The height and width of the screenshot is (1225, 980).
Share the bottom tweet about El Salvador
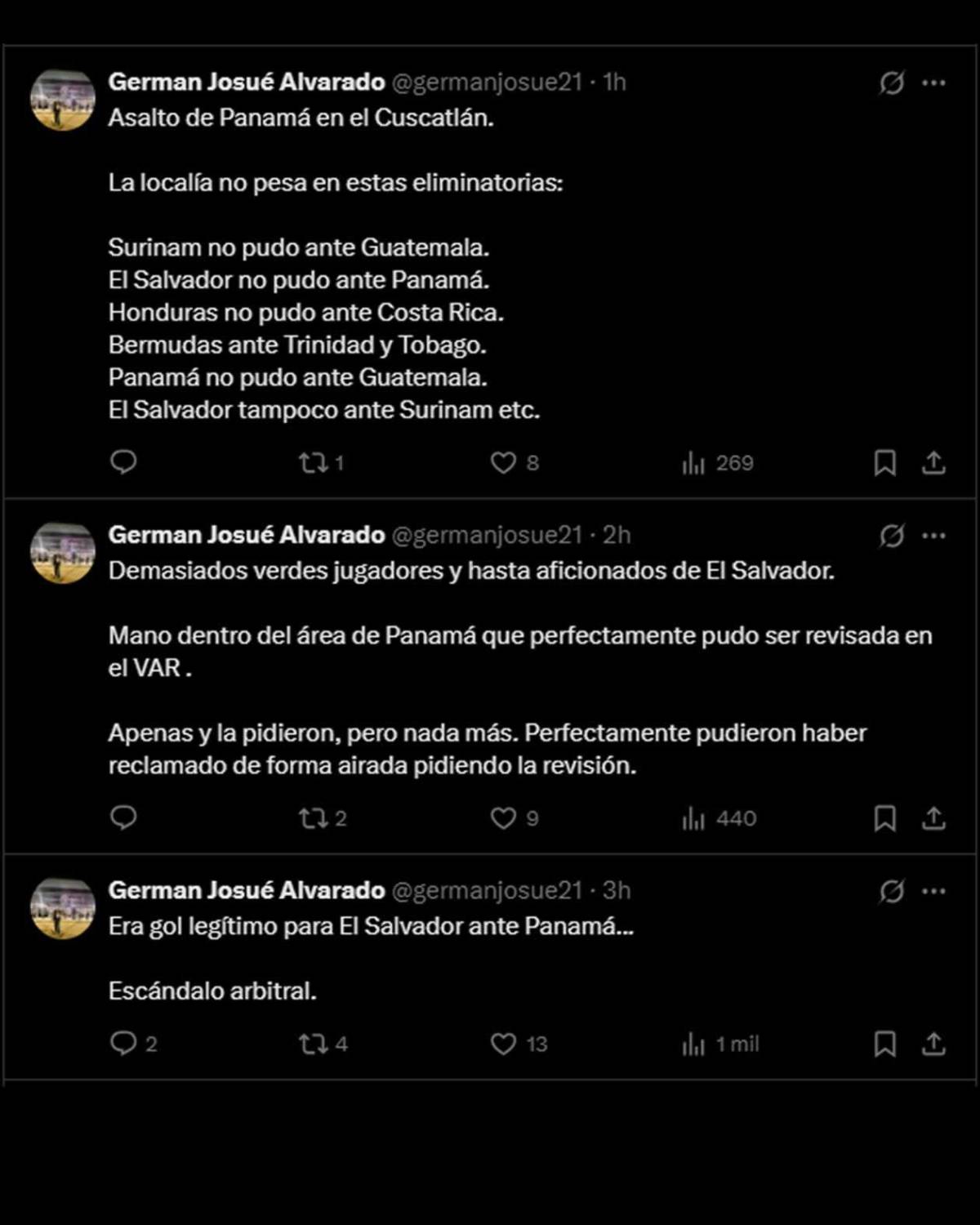coord(933,1043)
